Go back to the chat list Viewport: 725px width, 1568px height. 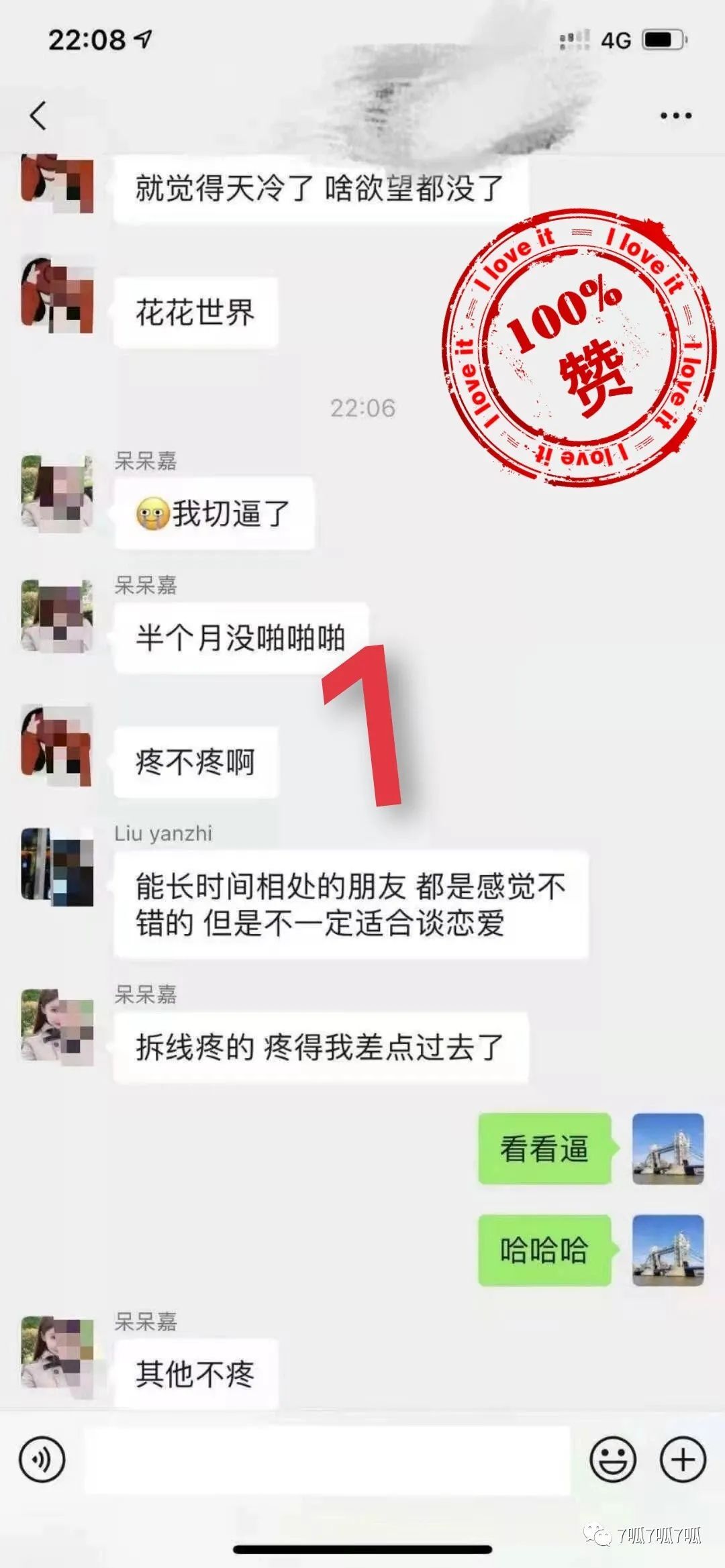pyautogui.click(x=38, y=115)
